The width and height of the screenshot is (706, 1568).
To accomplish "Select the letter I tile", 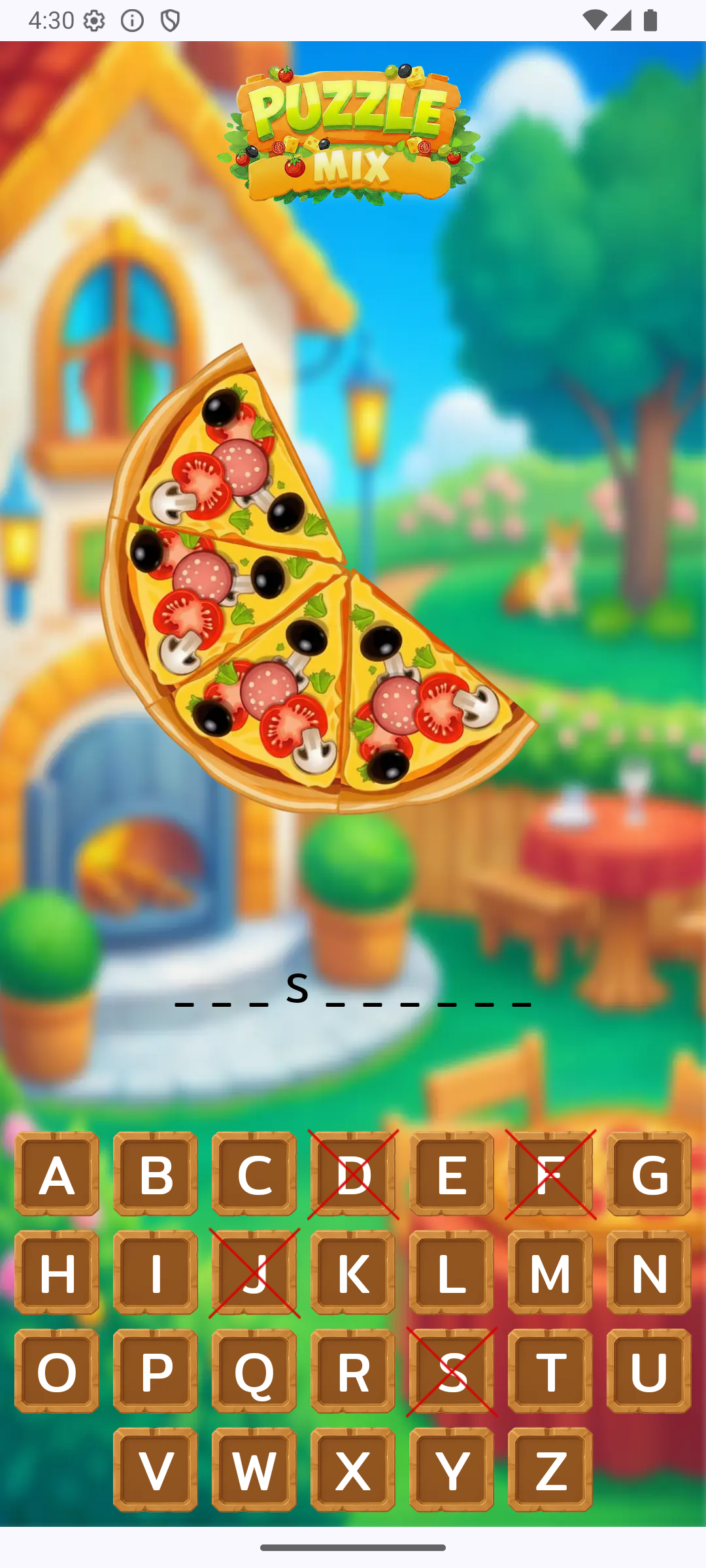I will [156, 1273].
